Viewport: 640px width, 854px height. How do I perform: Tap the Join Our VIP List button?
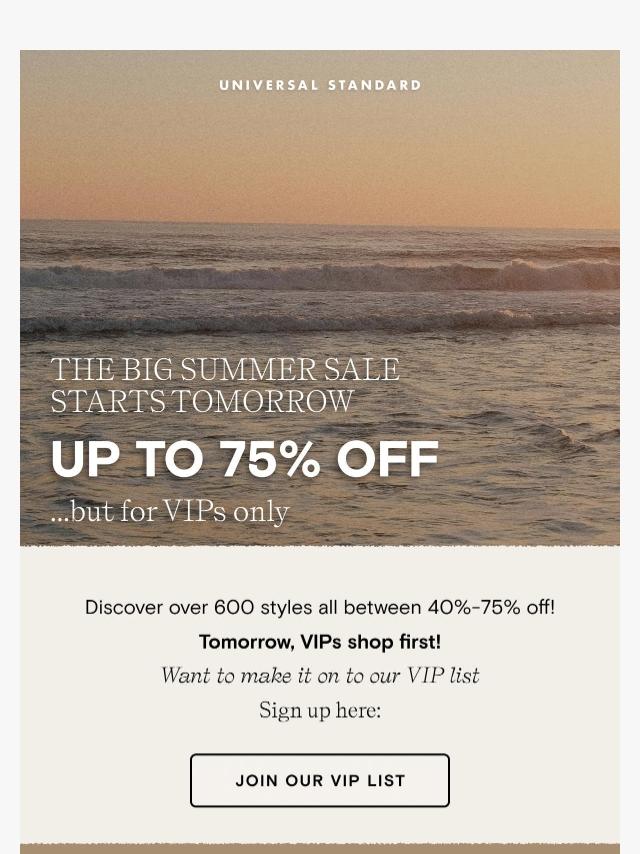[x=320, y=780]
